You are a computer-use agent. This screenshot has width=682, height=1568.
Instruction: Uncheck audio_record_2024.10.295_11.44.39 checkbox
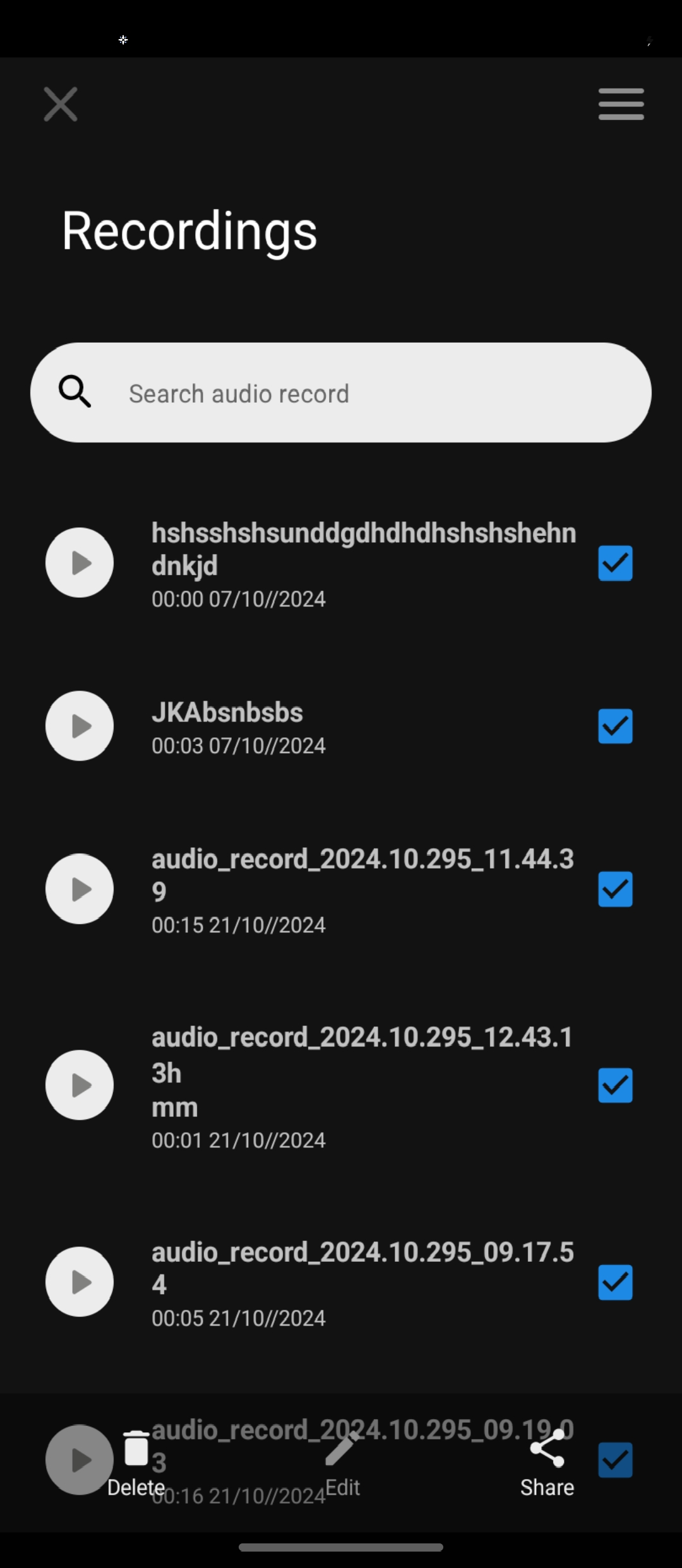(614, 889)
